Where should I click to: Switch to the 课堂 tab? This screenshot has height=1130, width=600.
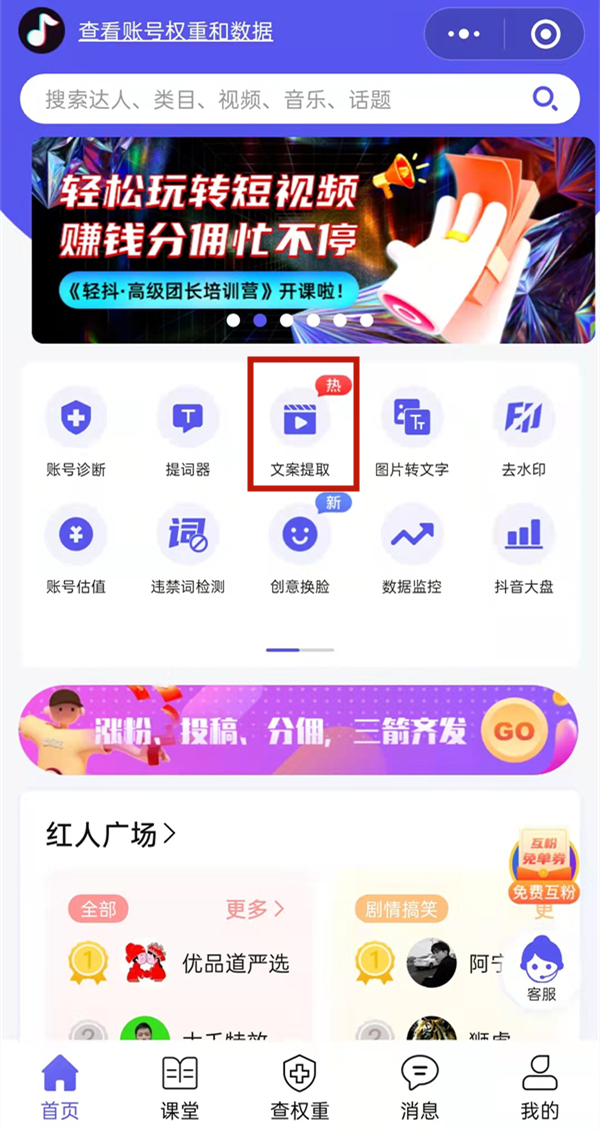(x=180, y=1085)
